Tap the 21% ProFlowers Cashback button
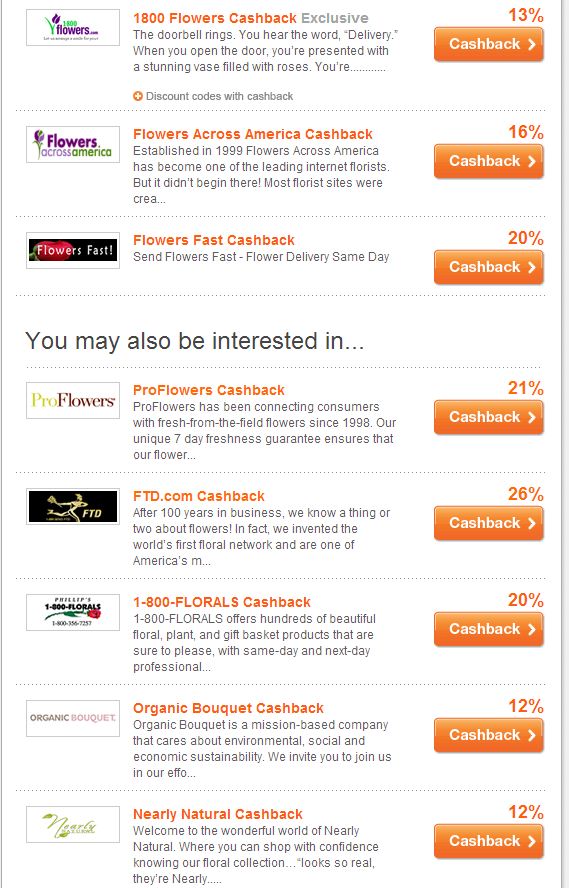 point(489,417)
